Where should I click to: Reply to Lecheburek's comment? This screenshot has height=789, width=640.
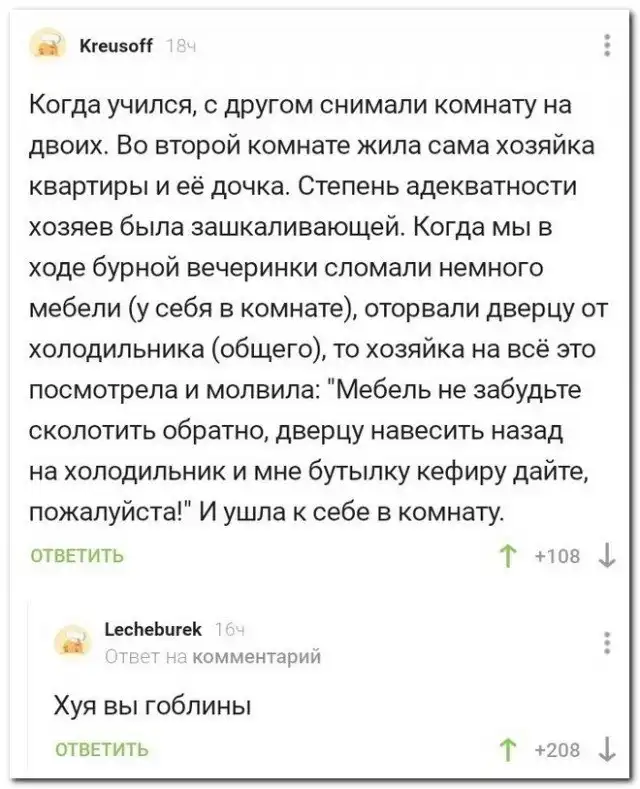pos(98,748)
